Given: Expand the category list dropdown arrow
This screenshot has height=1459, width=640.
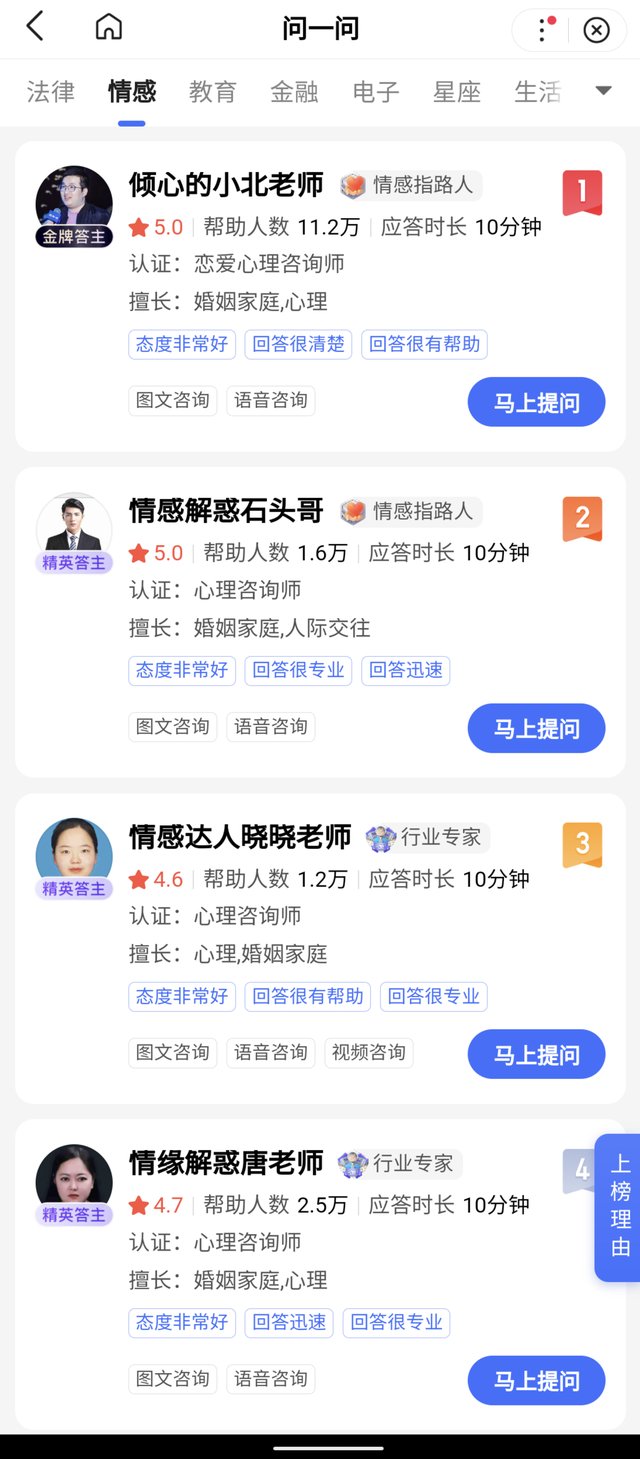Looking at the screenshot, I should point(603,91).
